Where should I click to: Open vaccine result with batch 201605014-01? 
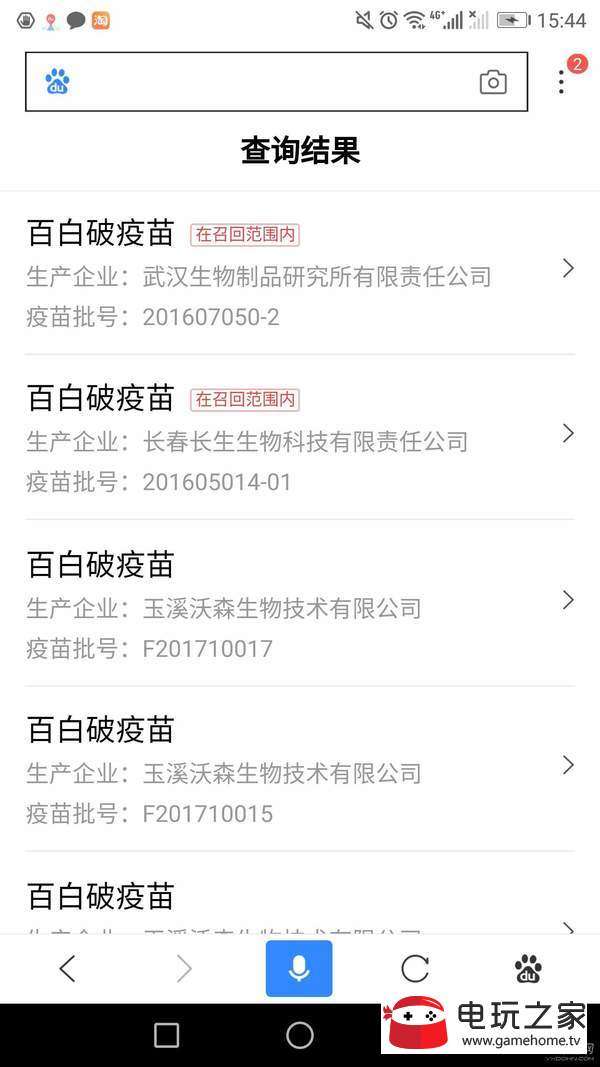(300, 437)
